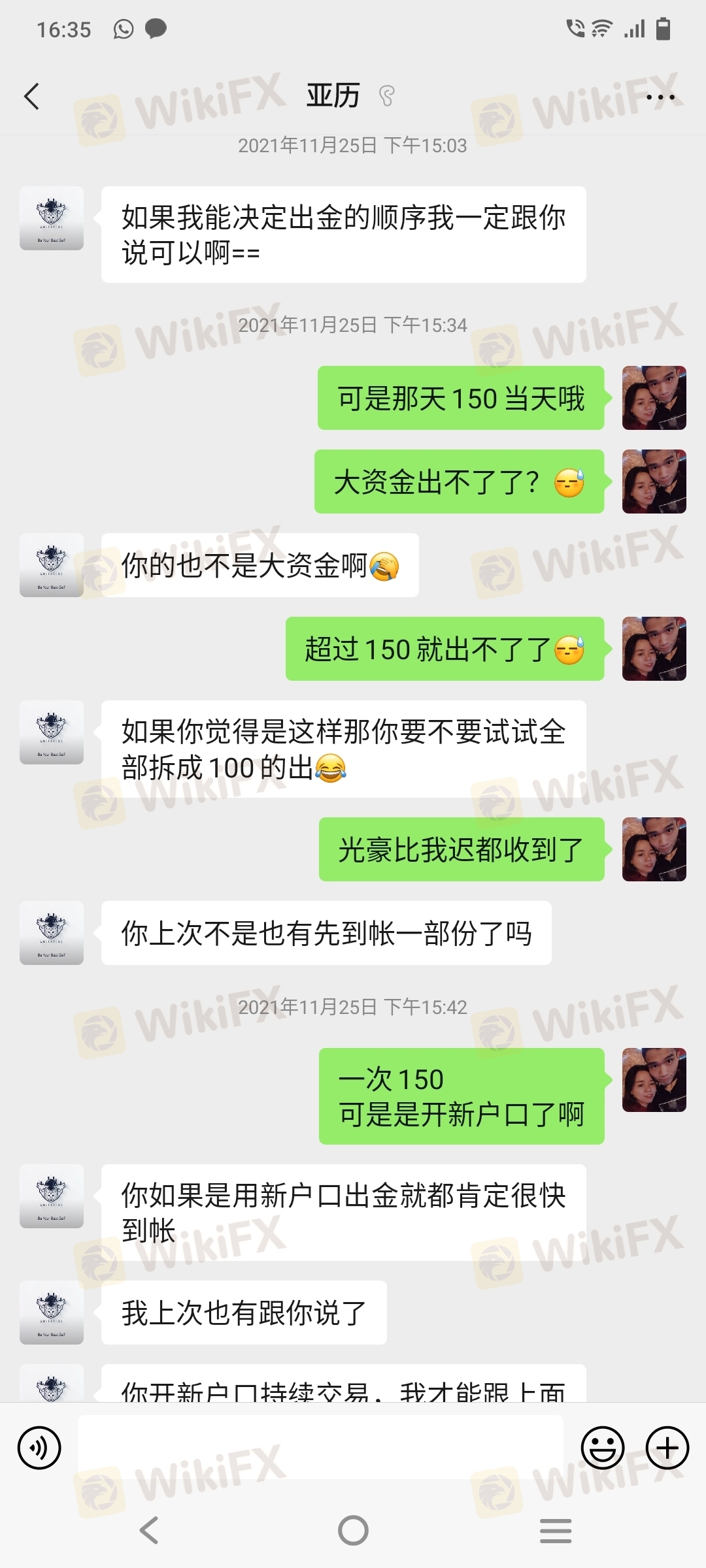Tap the system home button
The height and width of the screenshot is (1568, 706).
[353, 1530]
